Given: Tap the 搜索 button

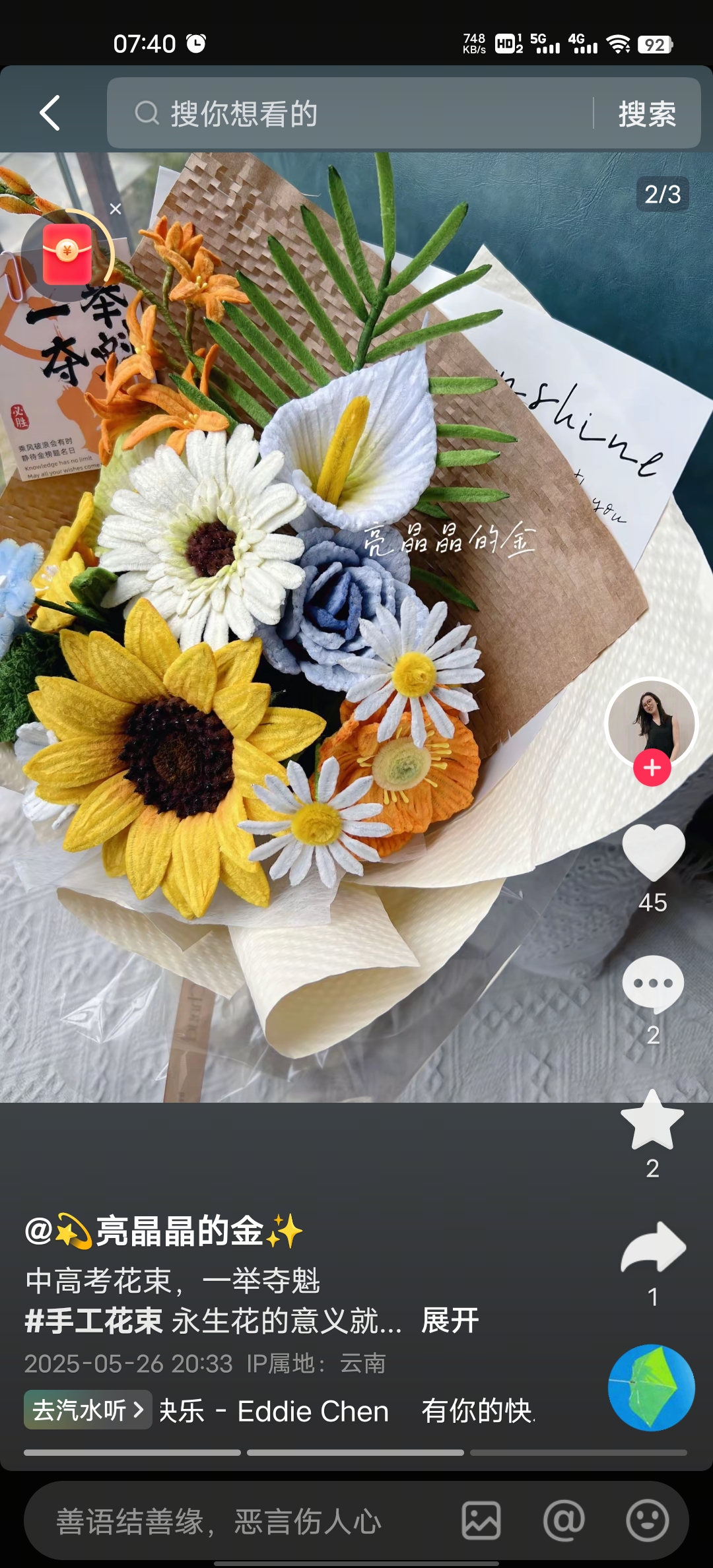Looking at the screenshot, I should click(646, 114).
